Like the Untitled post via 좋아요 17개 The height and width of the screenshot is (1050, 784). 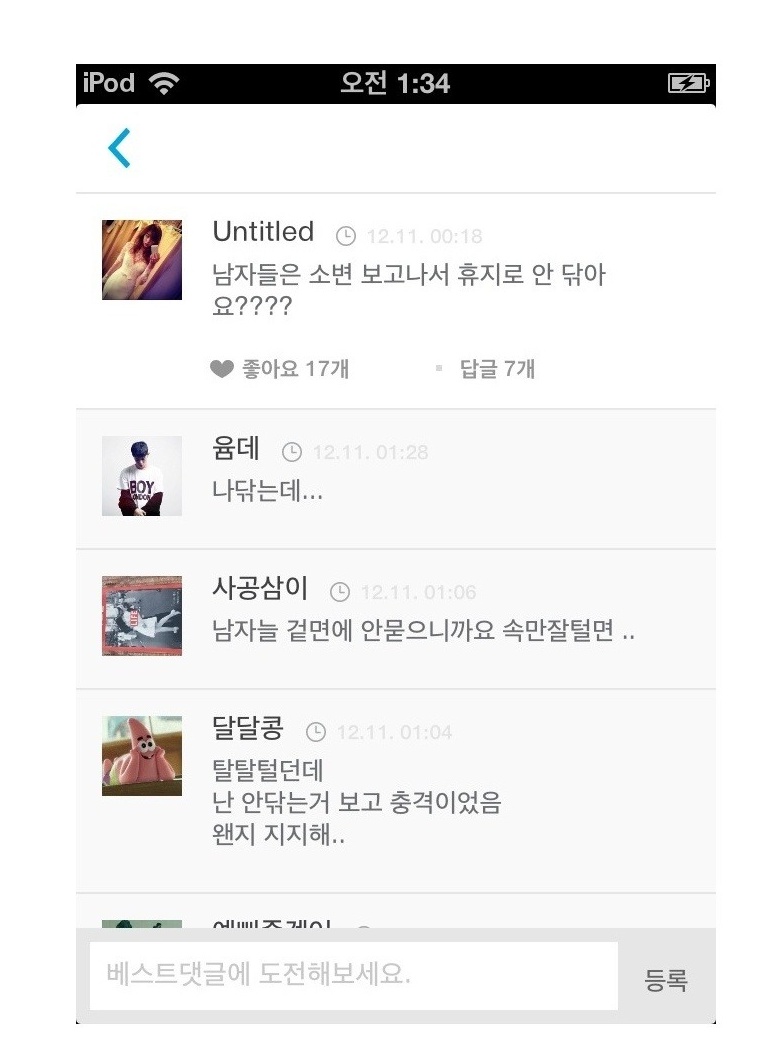(280, 369)
